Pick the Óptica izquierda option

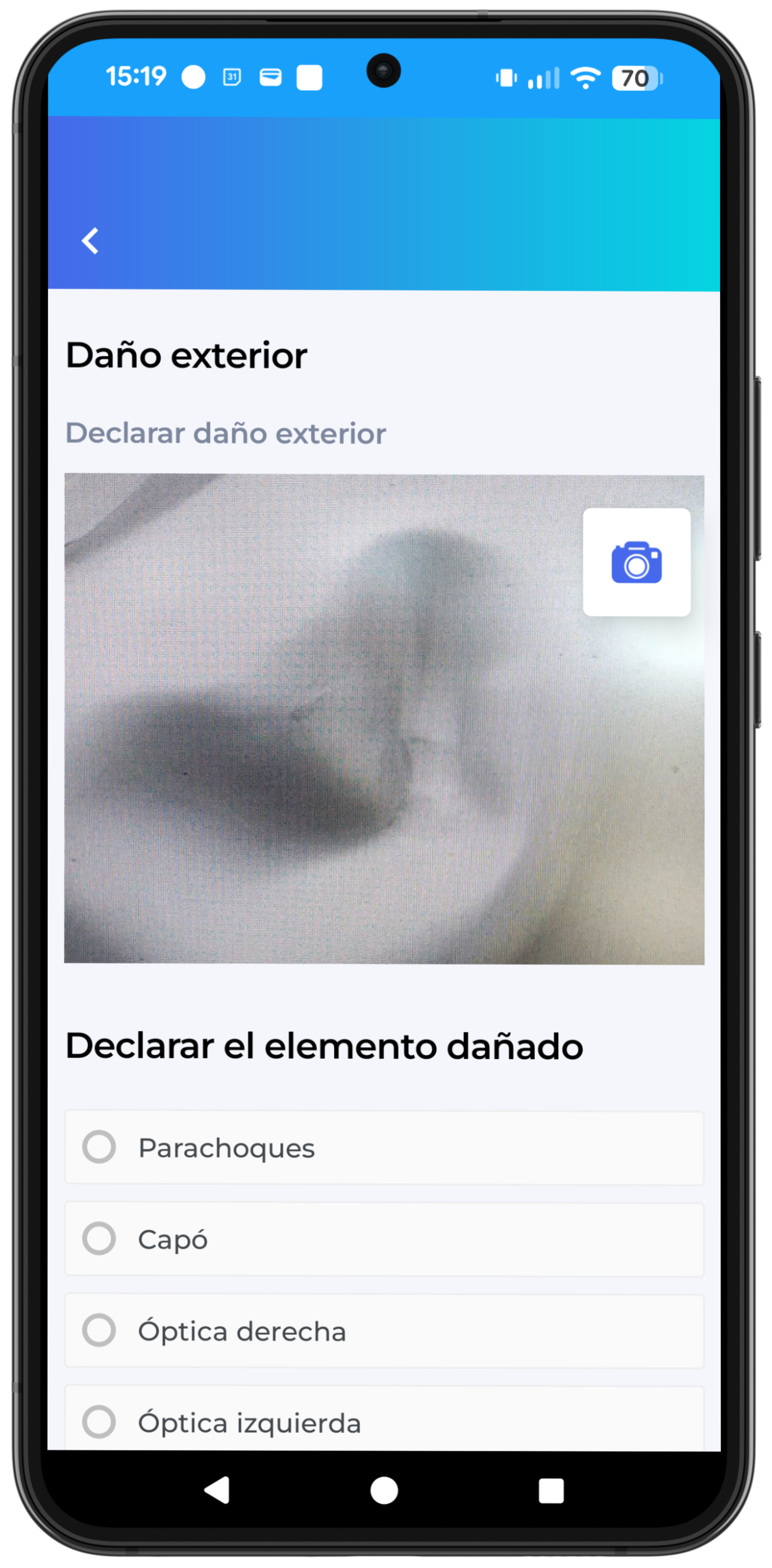click(384, 1419)
